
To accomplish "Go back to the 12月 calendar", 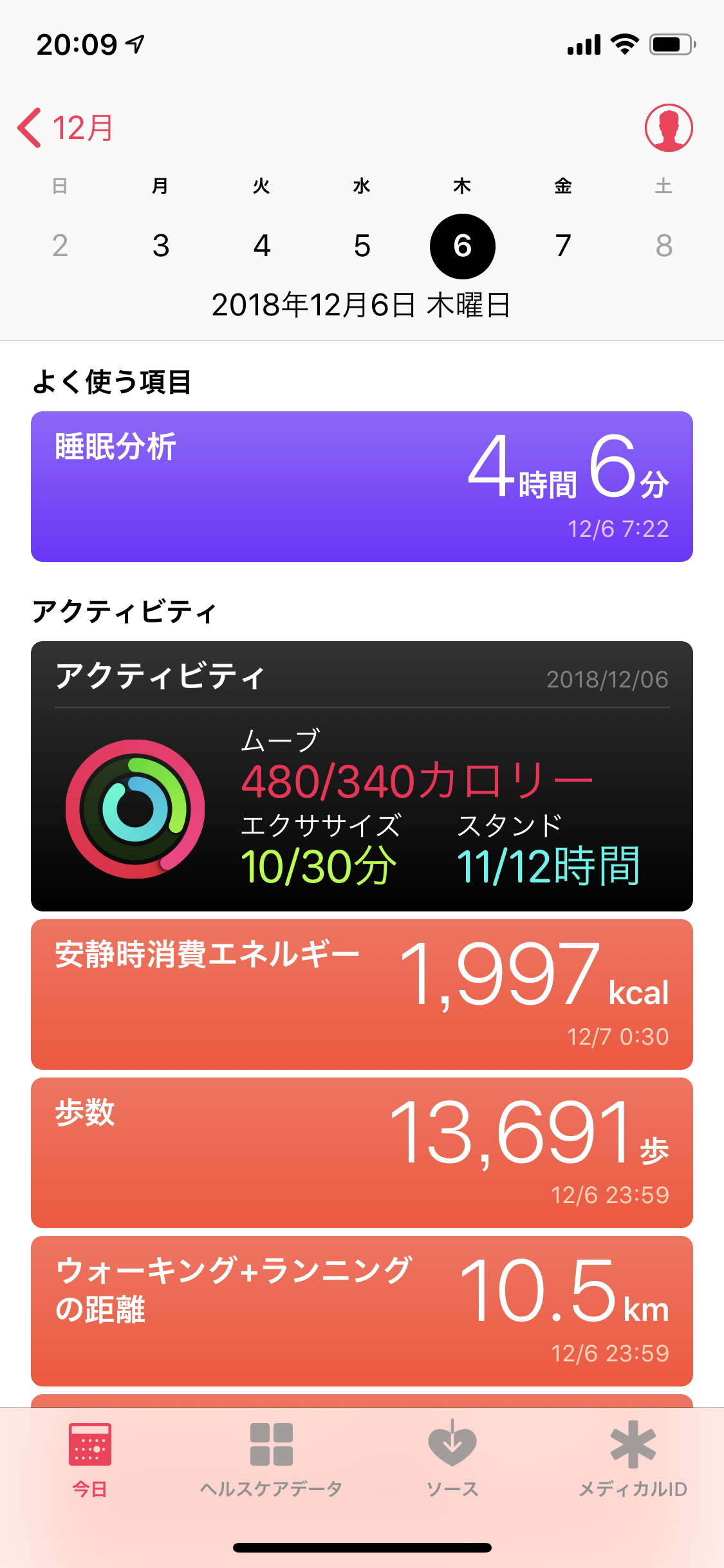I will (65, 128).
